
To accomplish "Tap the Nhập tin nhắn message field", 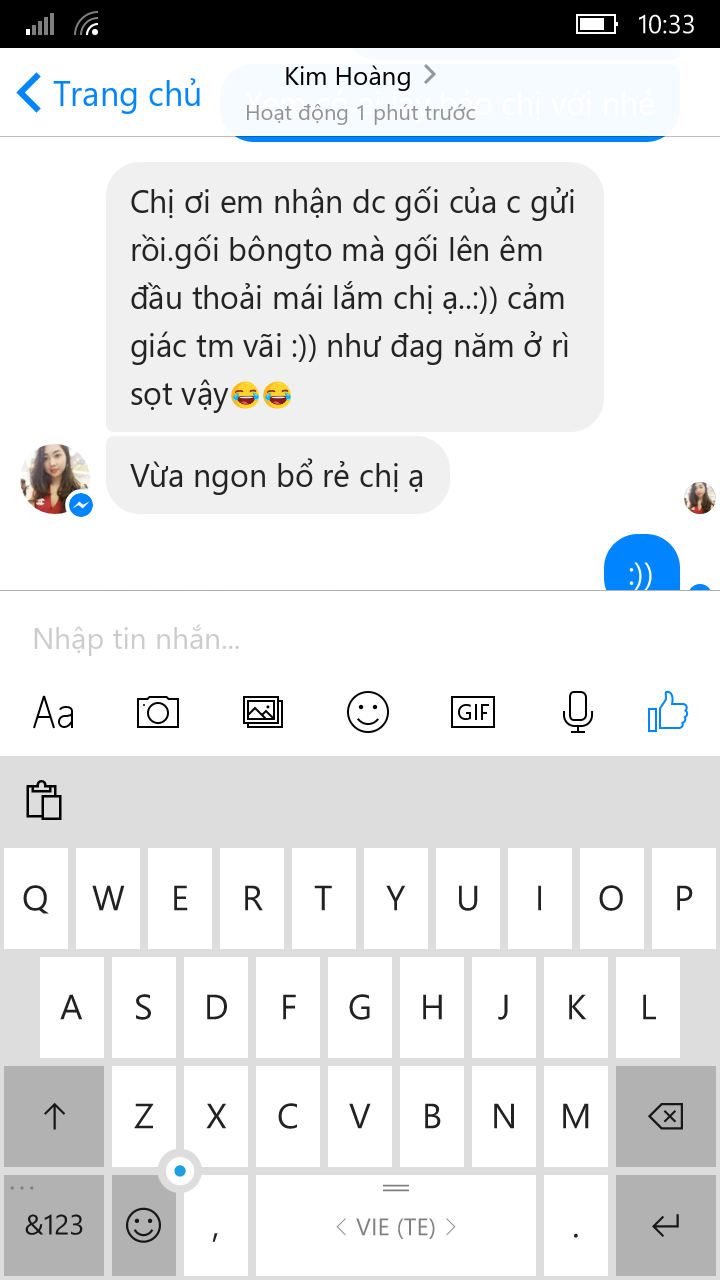I will pos(360,639).
